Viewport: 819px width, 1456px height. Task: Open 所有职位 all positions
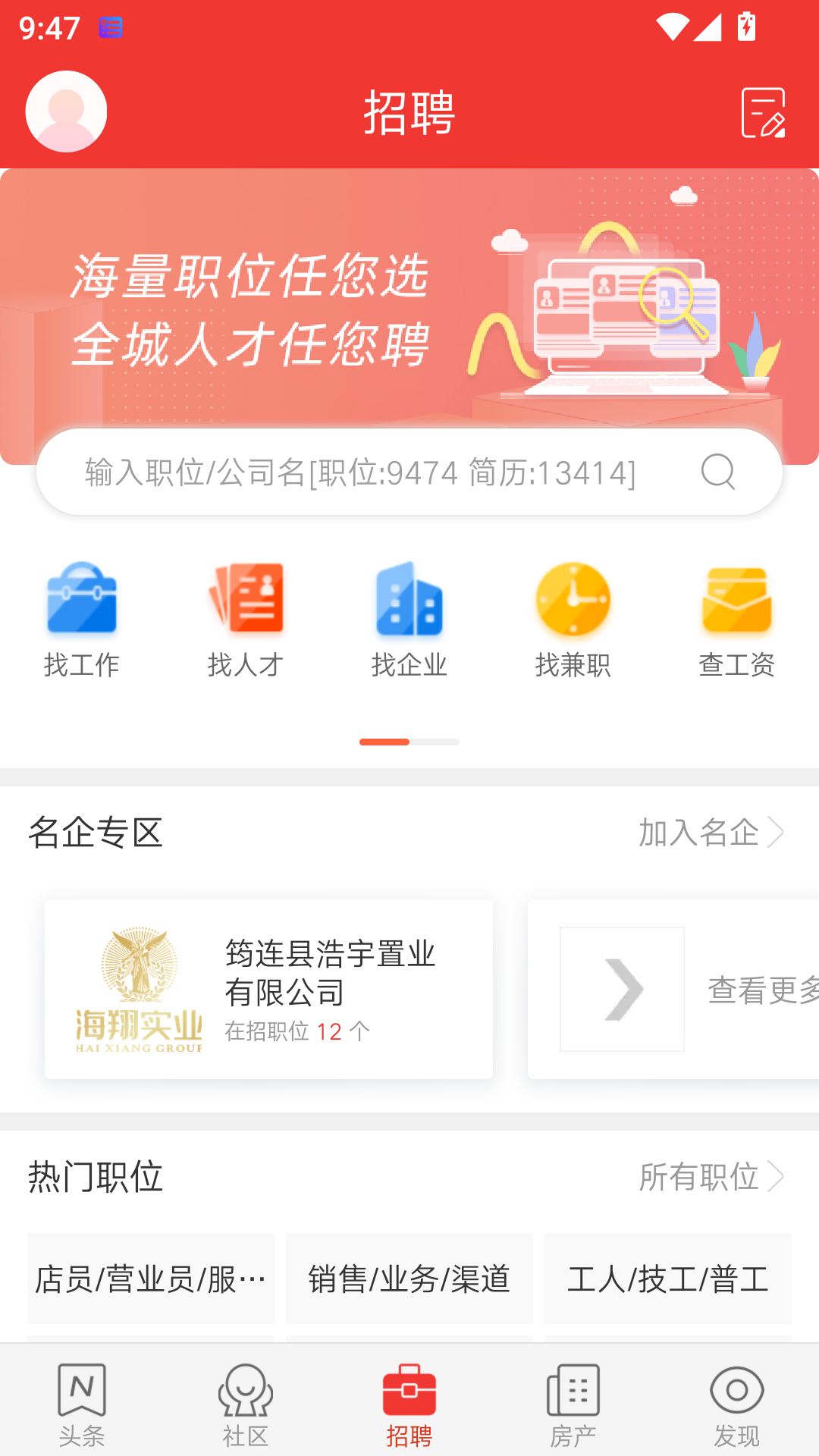[711, 1176]
